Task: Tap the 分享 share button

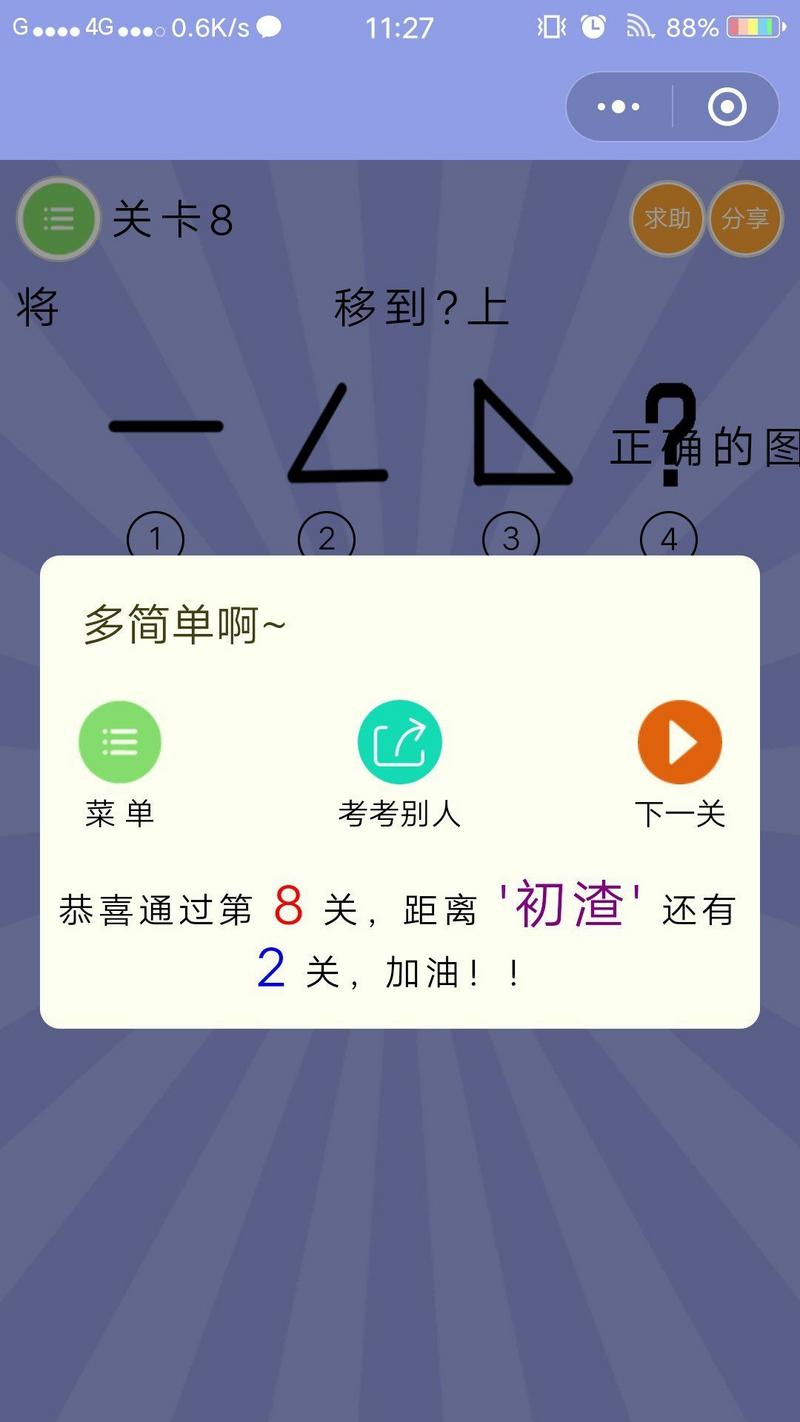Action: pyautogui.click(x=745, y=218)
